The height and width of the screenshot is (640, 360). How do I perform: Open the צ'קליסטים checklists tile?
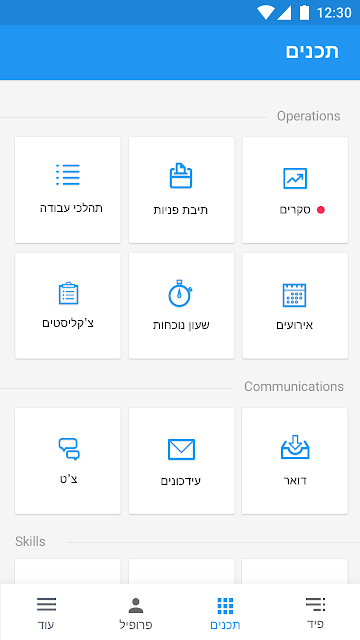click(68, 306)
